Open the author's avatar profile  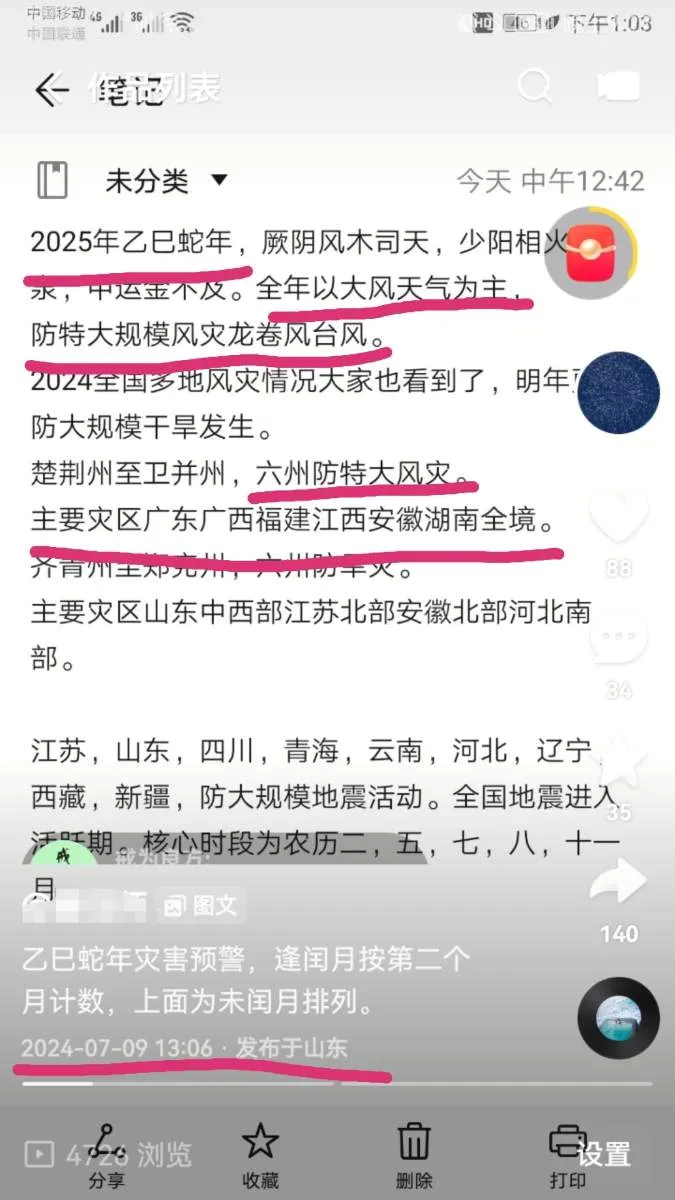coord(617,392)
